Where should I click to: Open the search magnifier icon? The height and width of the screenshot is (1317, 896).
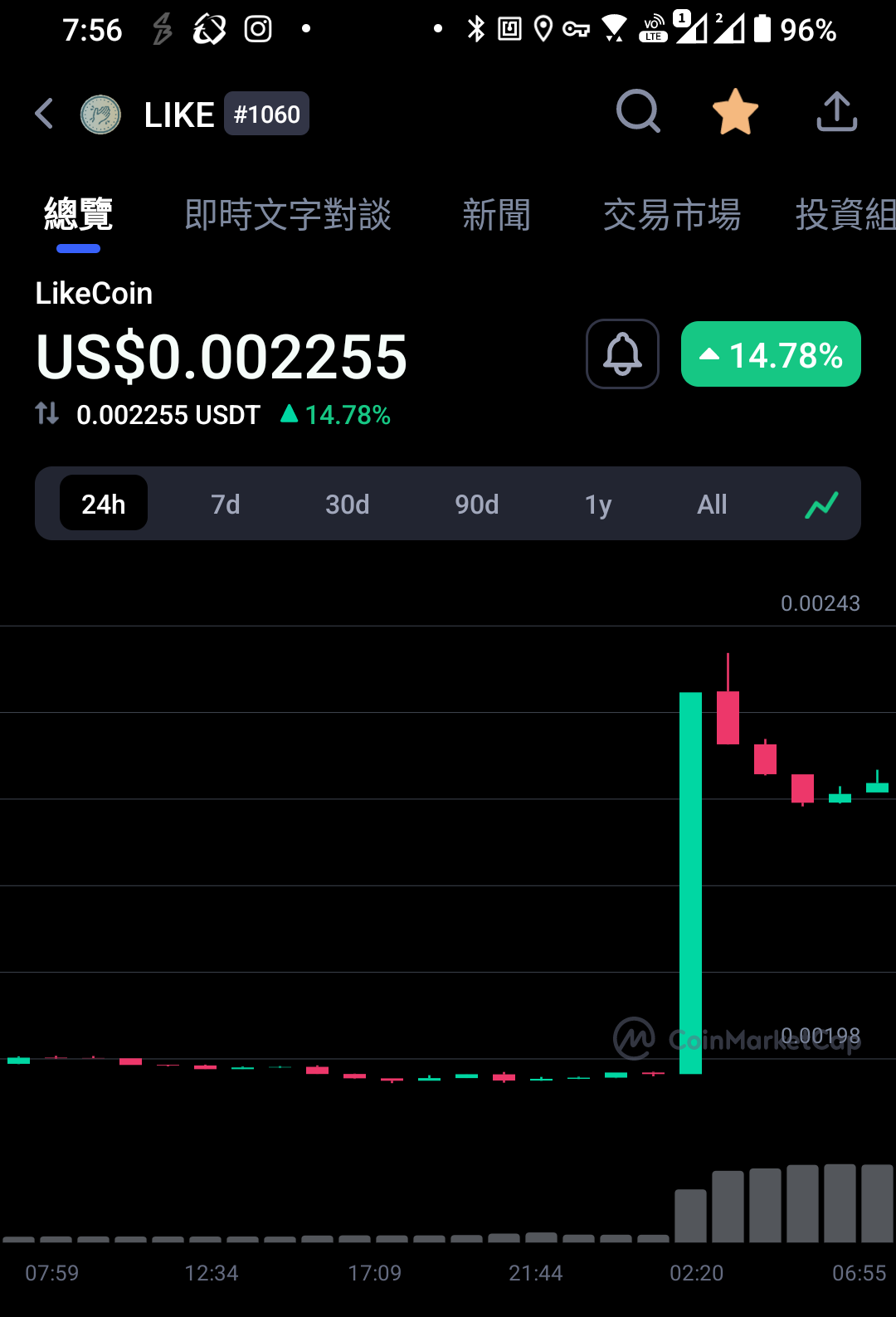point(638,111)
